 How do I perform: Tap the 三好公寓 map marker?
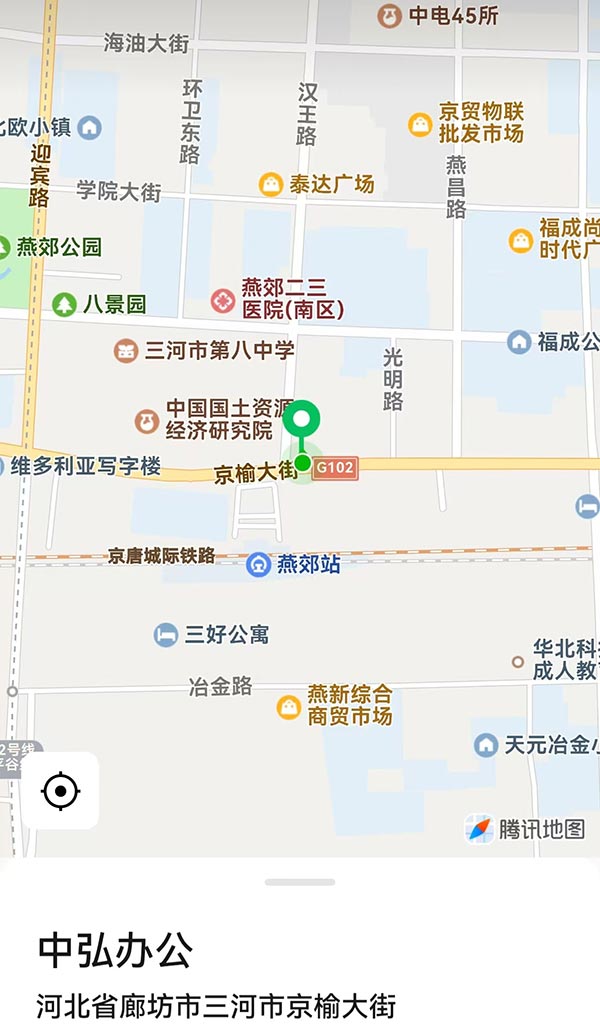pyautogui.click(x=166, y=635)
